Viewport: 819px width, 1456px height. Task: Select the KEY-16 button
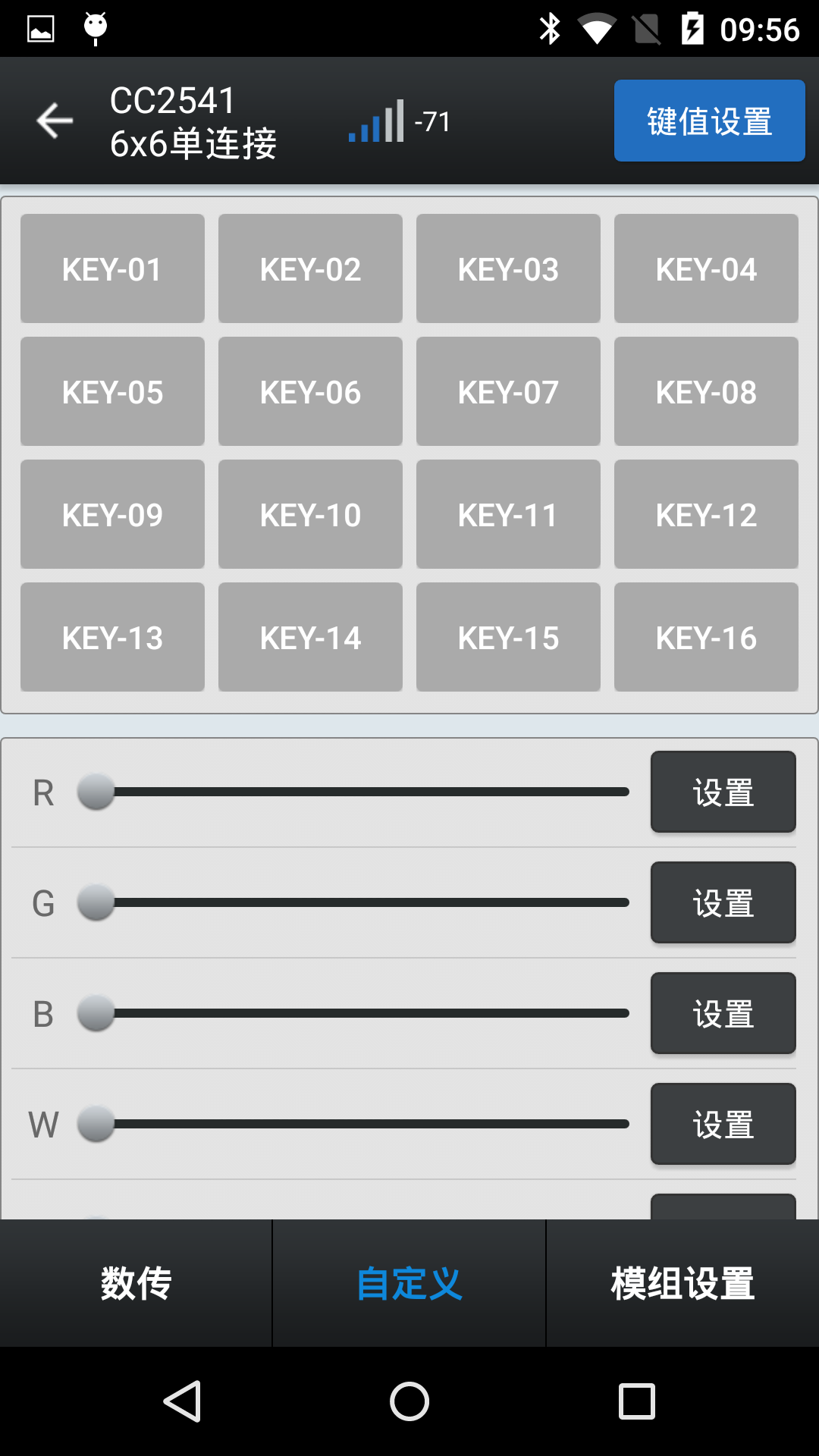(706, 637)
